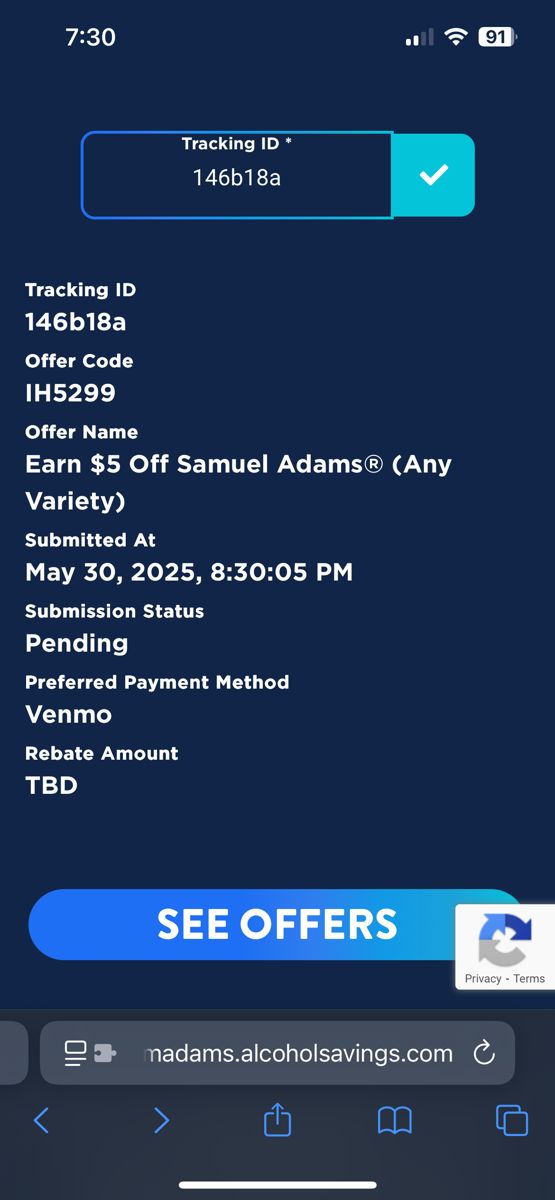This screenshot has height=1200, width=555.
Task: Open Safari bookmarks
Action: (x=395, y=1120)
